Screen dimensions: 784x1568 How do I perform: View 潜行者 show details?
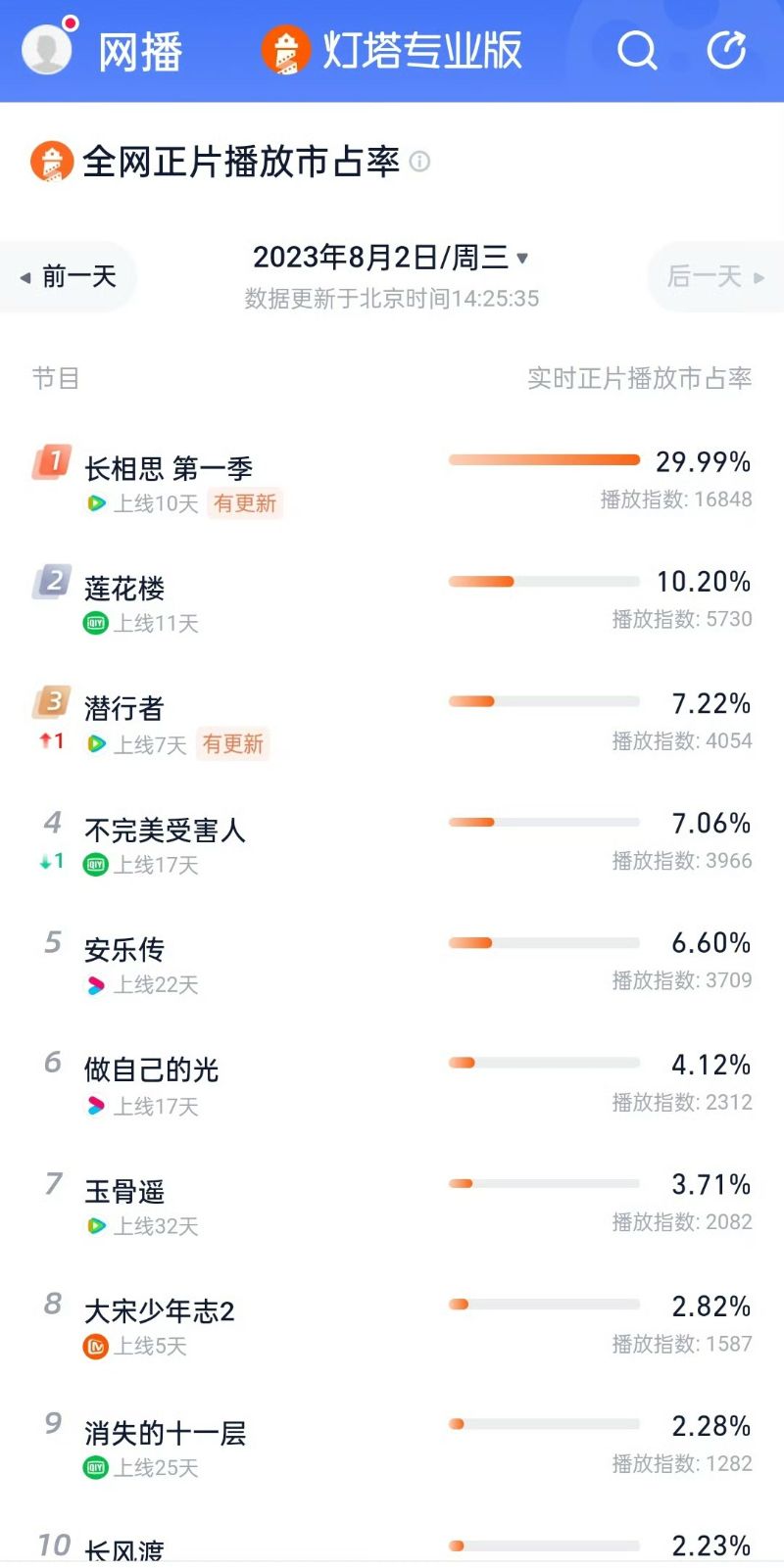pyautogui.click(x=124, y=709)
